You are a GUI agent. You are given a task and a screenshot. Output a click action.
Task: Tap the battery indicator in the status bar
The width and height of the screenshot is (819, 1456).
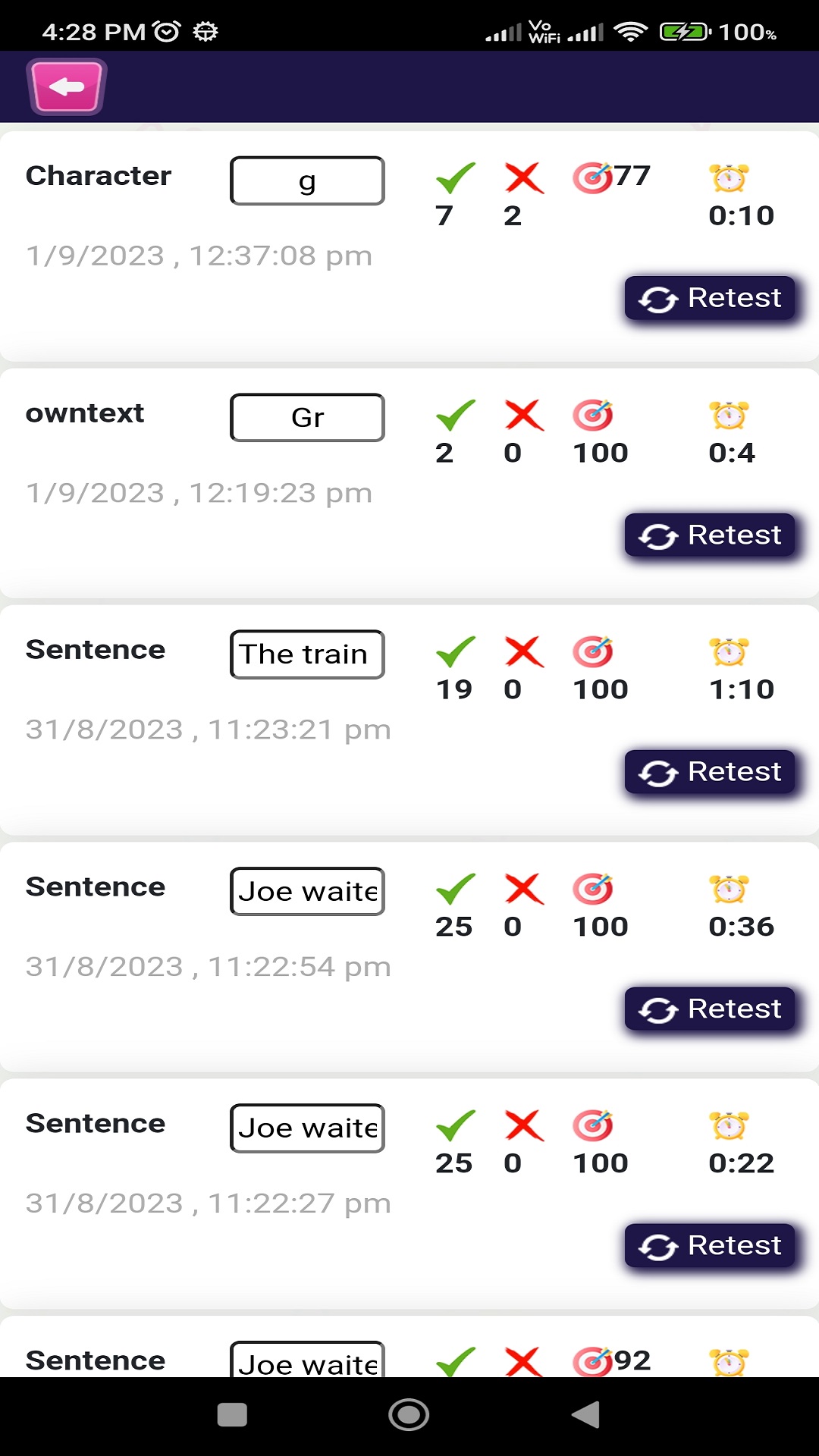coord(682,32)
